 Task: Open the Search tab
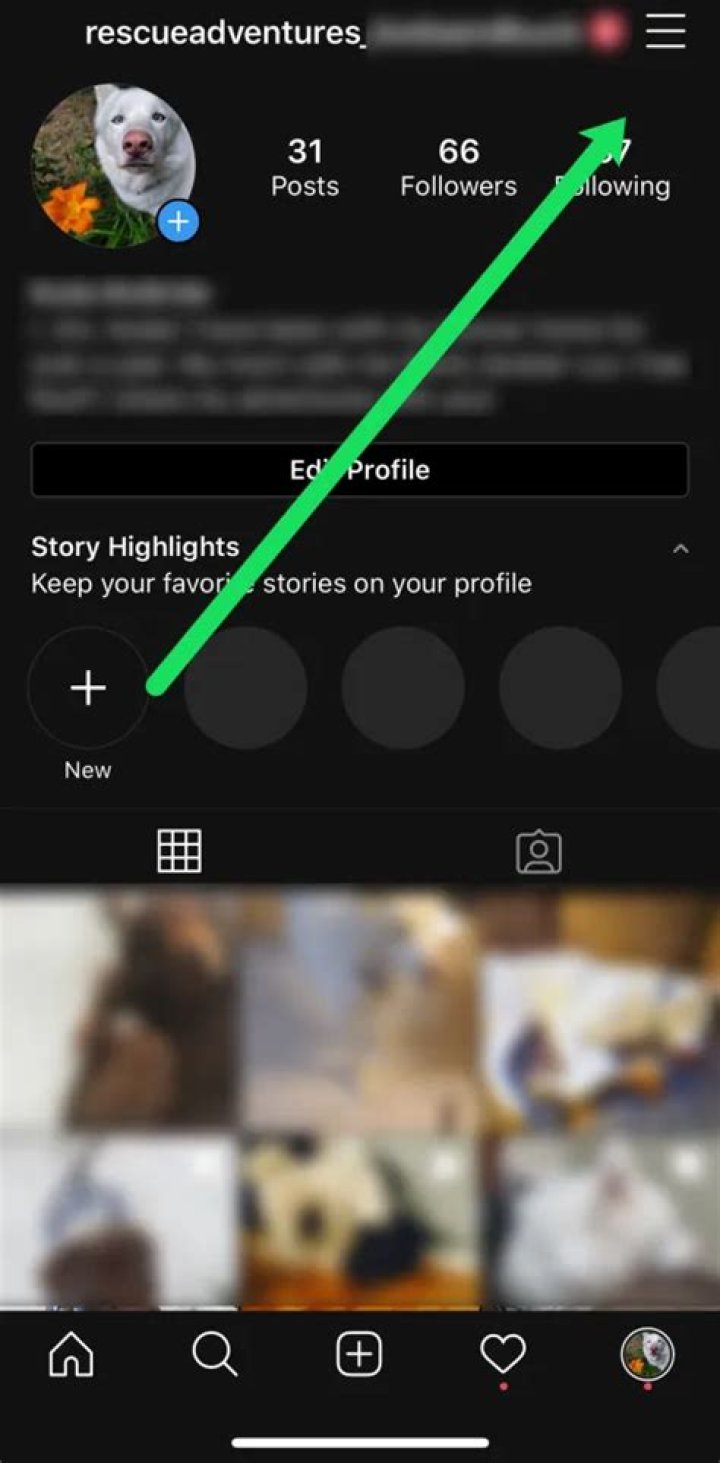(x=214, y=1355)
